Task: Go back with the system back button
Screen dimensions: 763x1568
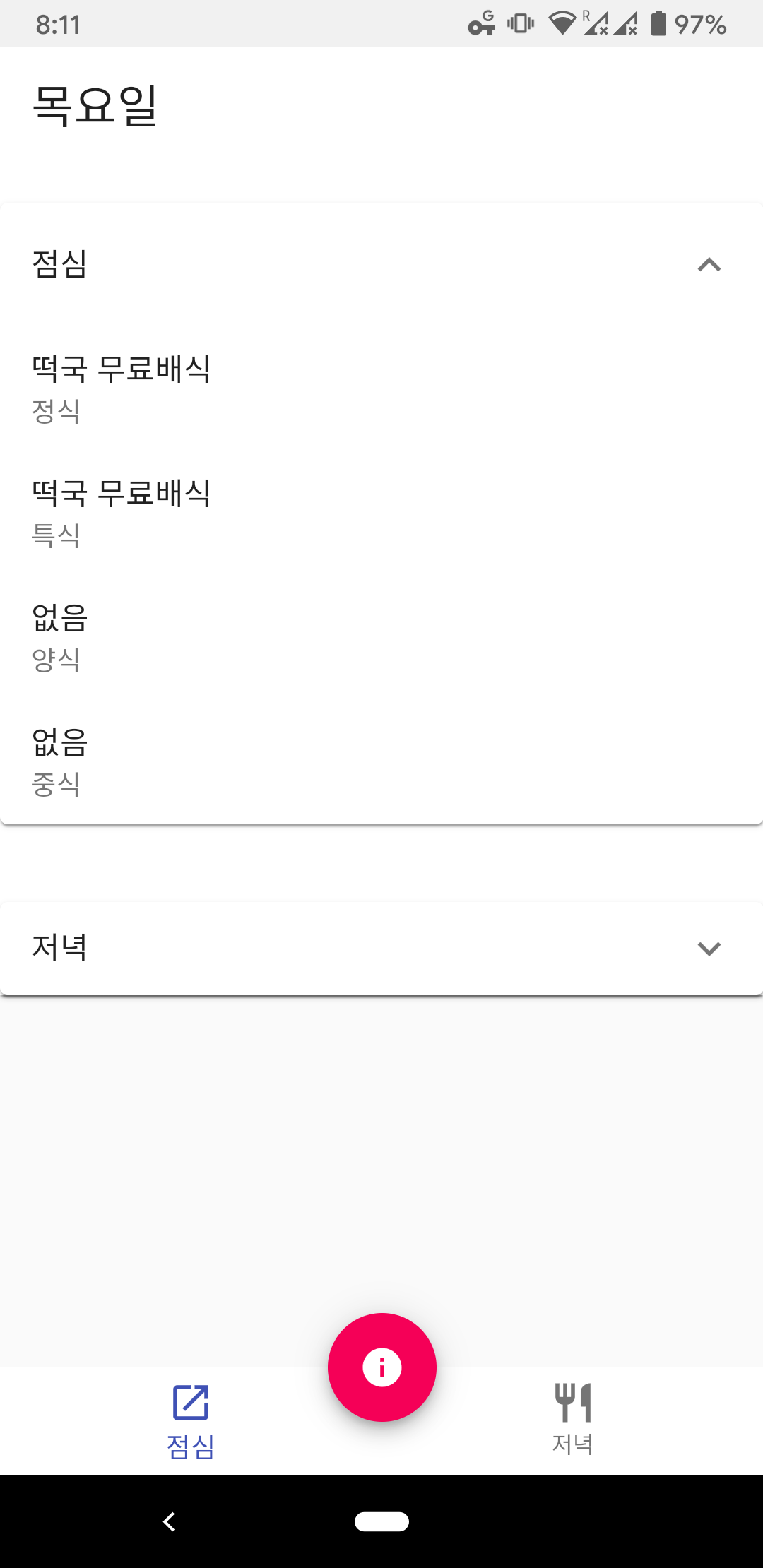Action: 169,1521
